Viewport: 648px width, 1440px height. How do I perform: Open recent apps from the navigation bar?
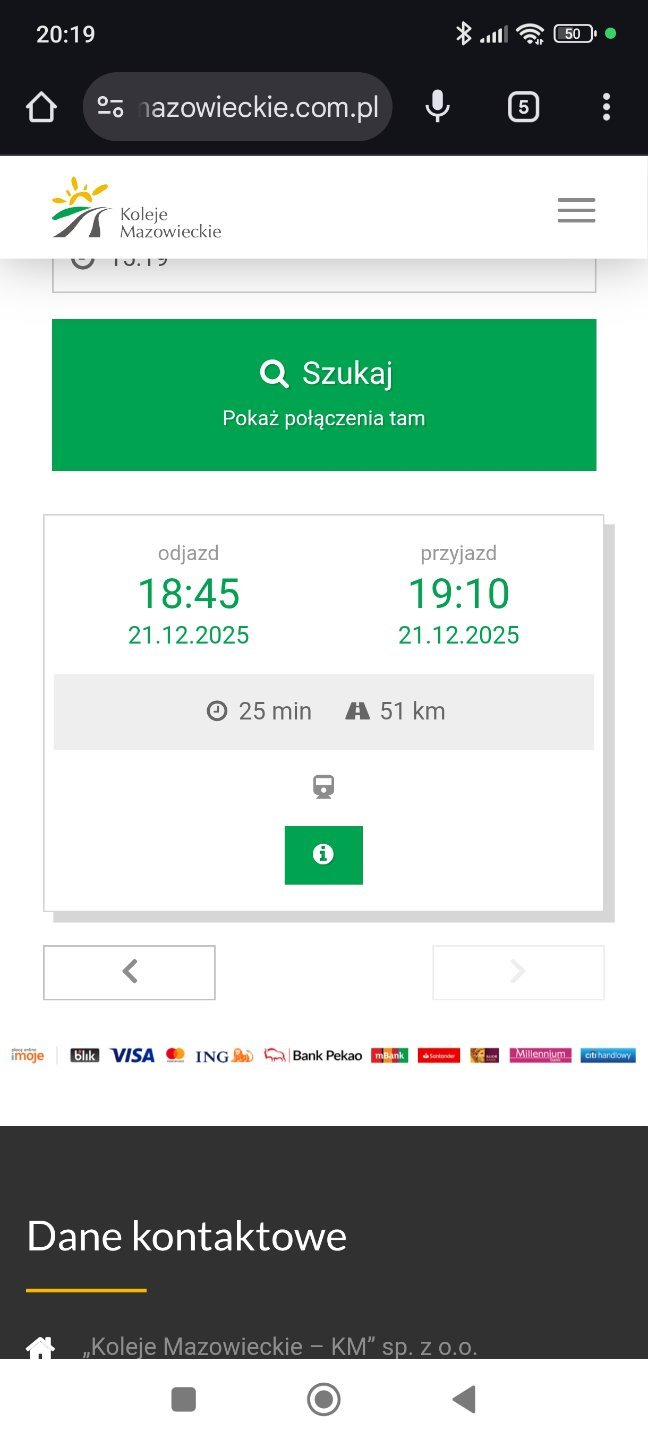point(183,1399)
